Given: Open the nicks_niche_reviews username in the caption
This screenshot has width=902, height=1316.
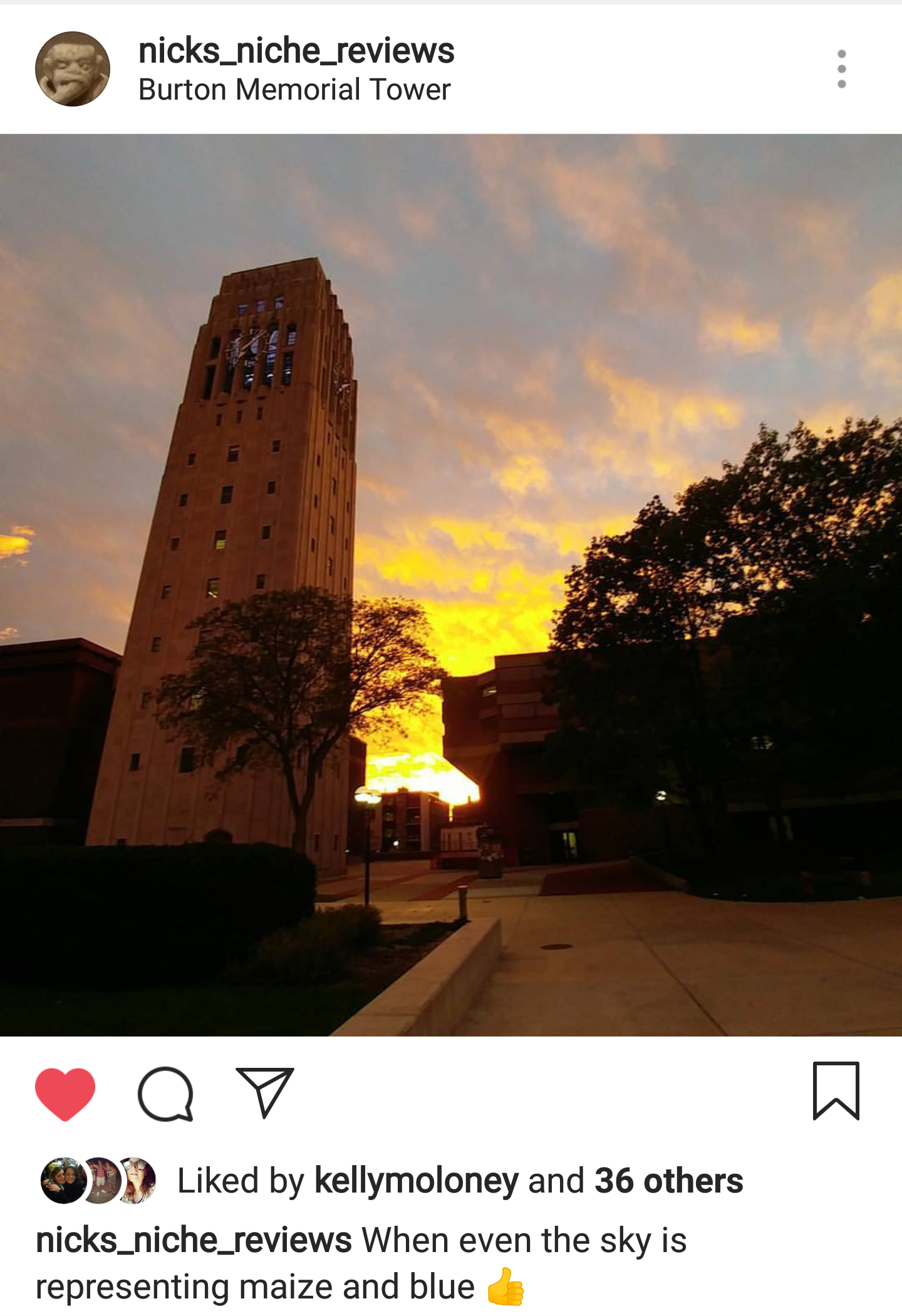Looking at the screenshot, I should click(x=194, y=1240).
